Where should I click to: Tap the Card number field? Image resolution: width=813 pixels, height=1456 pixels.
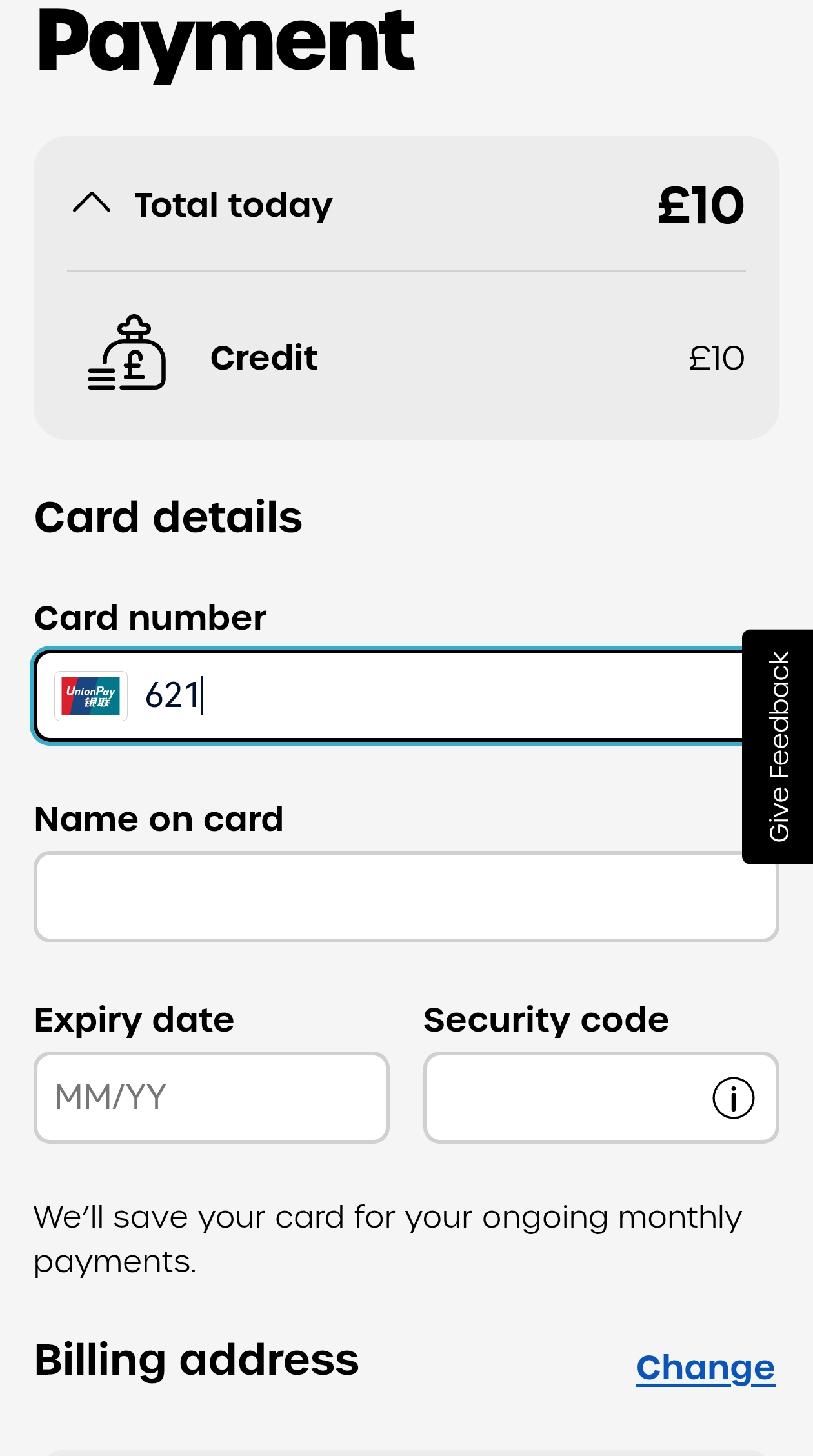[x=439, y=695]
